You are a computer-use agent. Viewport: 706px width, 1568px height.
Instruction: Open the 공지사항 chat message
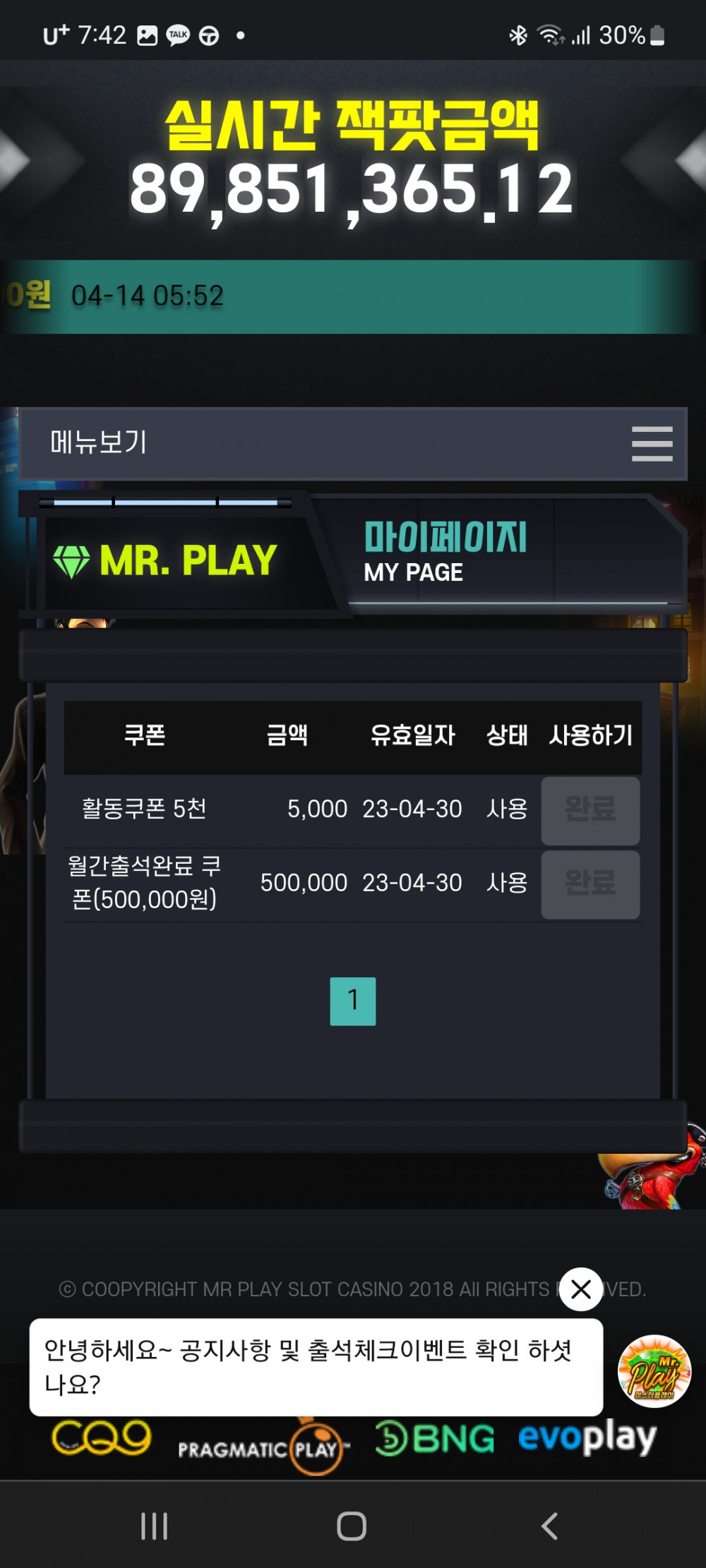click(x=316, y=1367)
